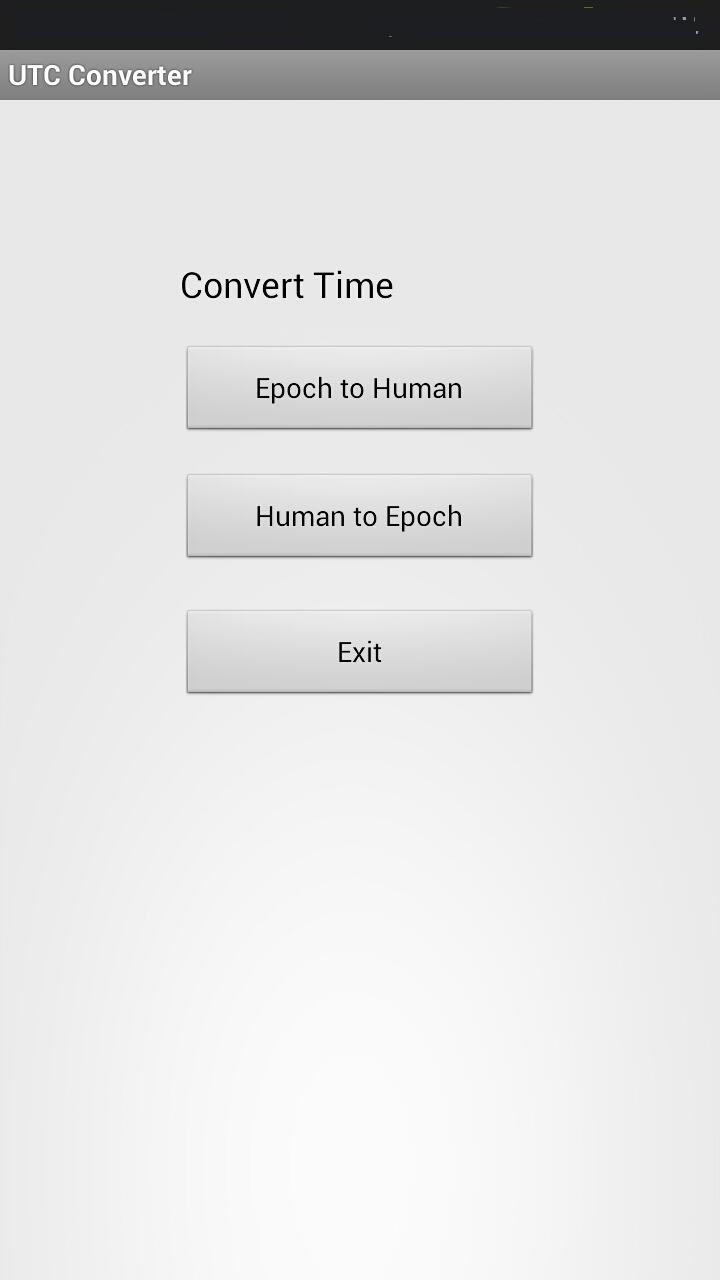Click the Convert Time heading

(x=286, y=285)
